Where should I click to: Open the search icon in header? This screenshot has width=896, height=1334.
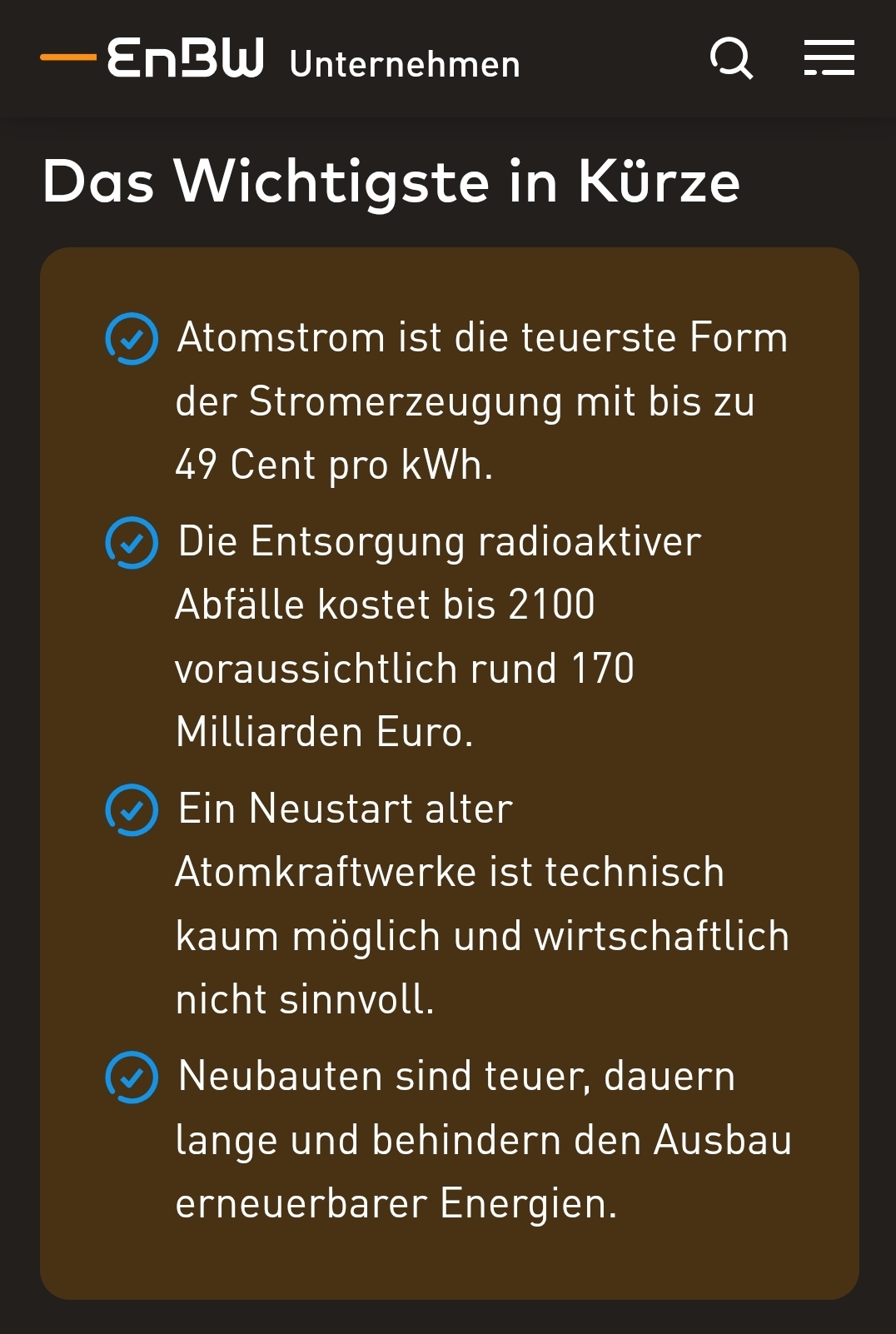coord(731,58)
